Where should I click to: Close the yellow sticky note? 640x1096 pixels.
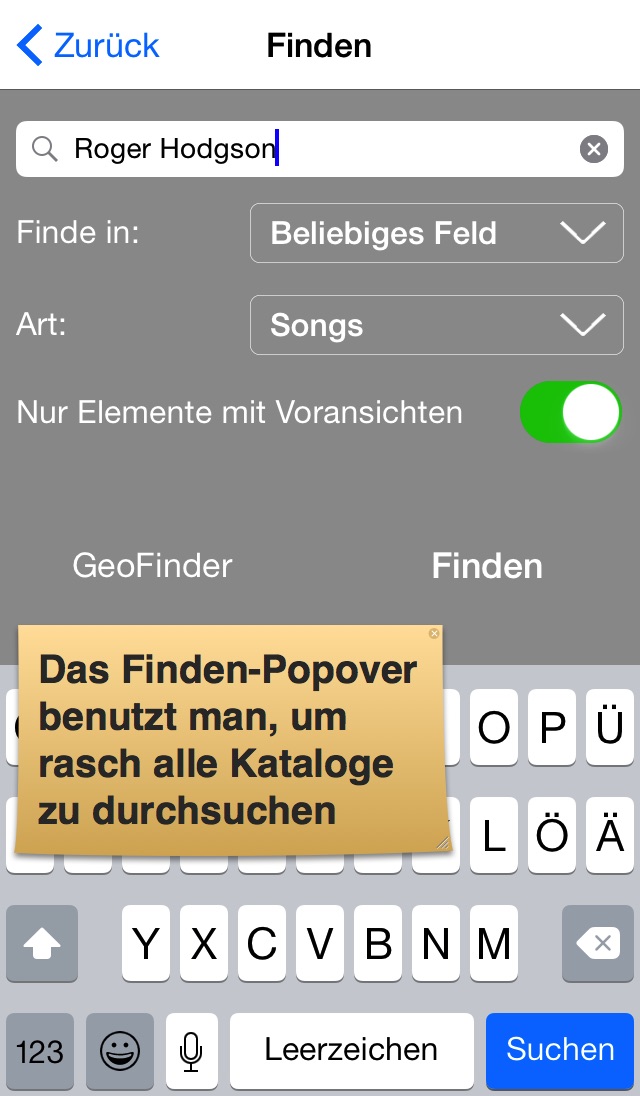pyautogui.click(x=434, y=633)
